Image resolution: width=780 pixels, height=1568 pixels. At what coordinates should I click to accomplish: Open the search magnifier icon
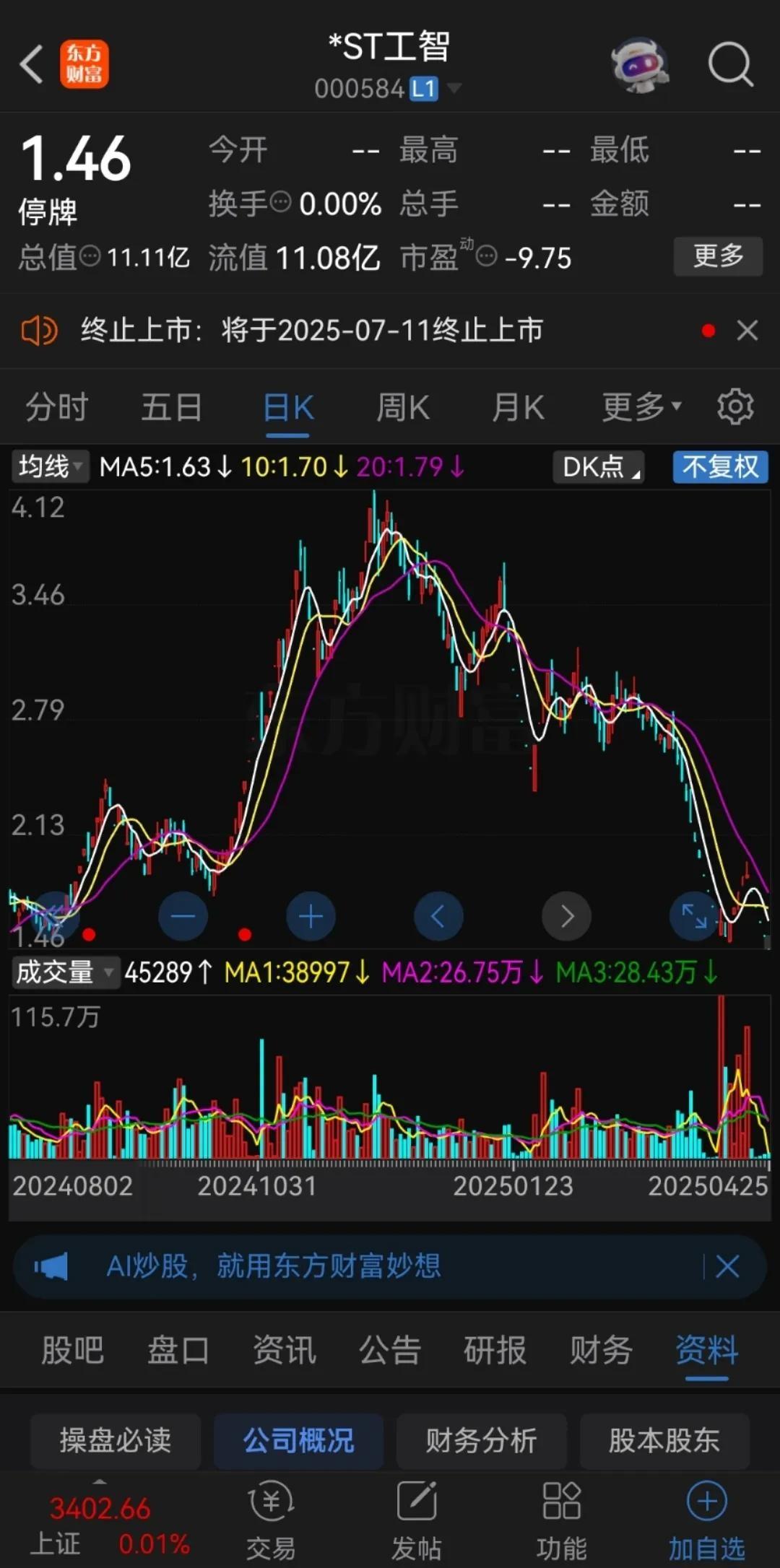pyautogui.click(x=730, y=64)
